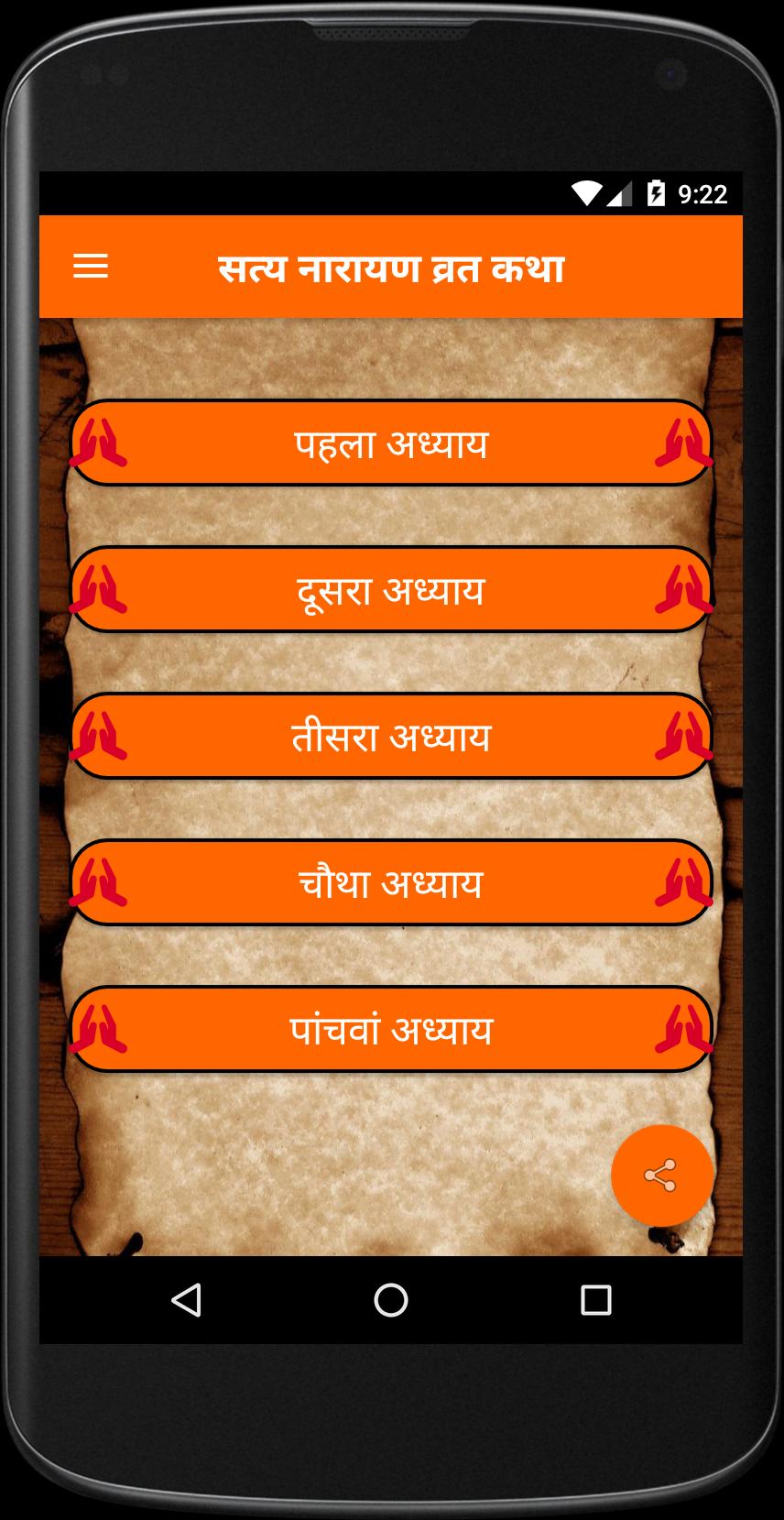The image size is (784, 1520).
Task: Go to the home screen
Action: tap(391, 1299)
